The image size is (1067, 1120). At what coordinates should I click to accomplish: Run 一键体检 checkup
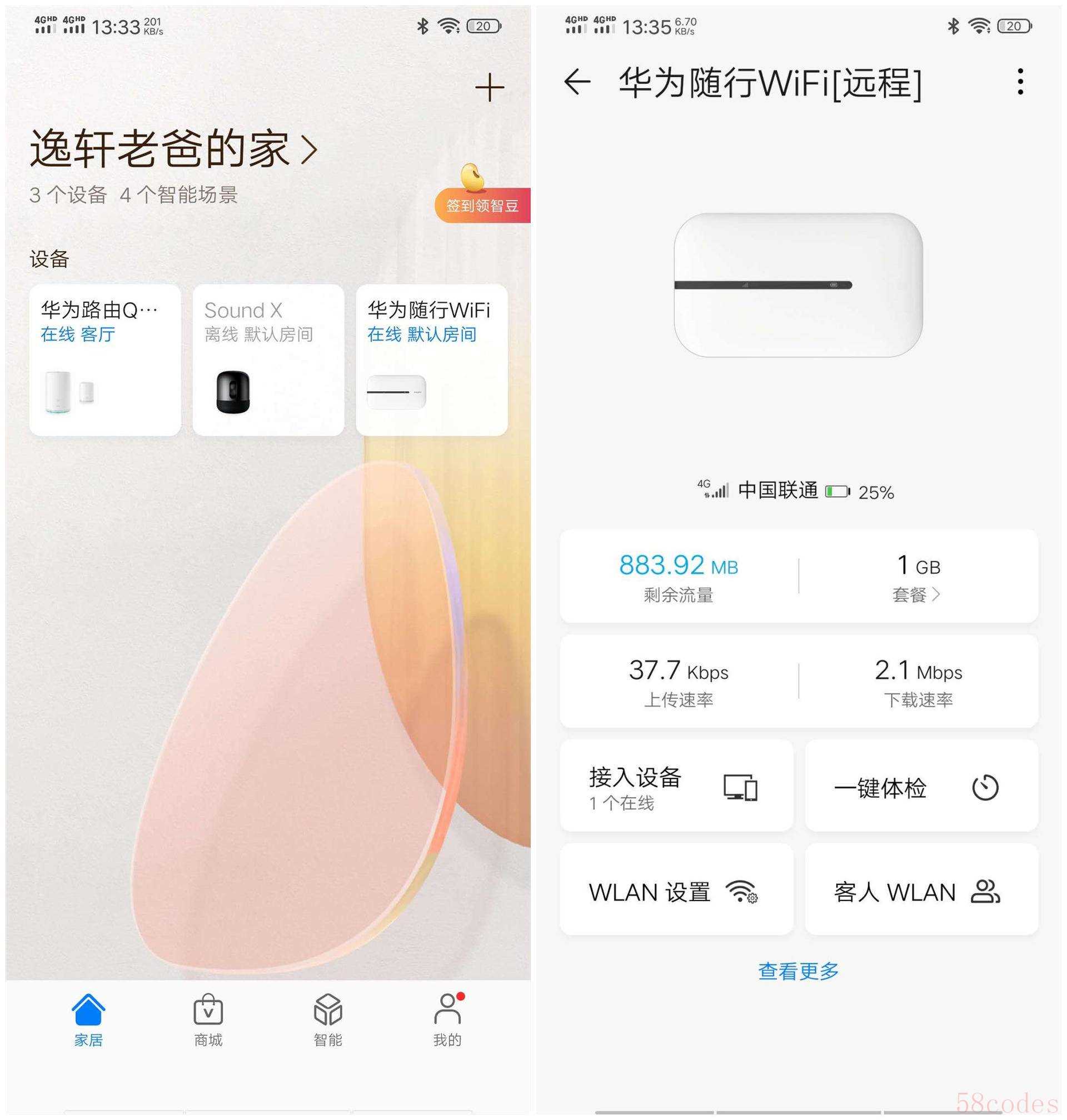coord(921,786)
